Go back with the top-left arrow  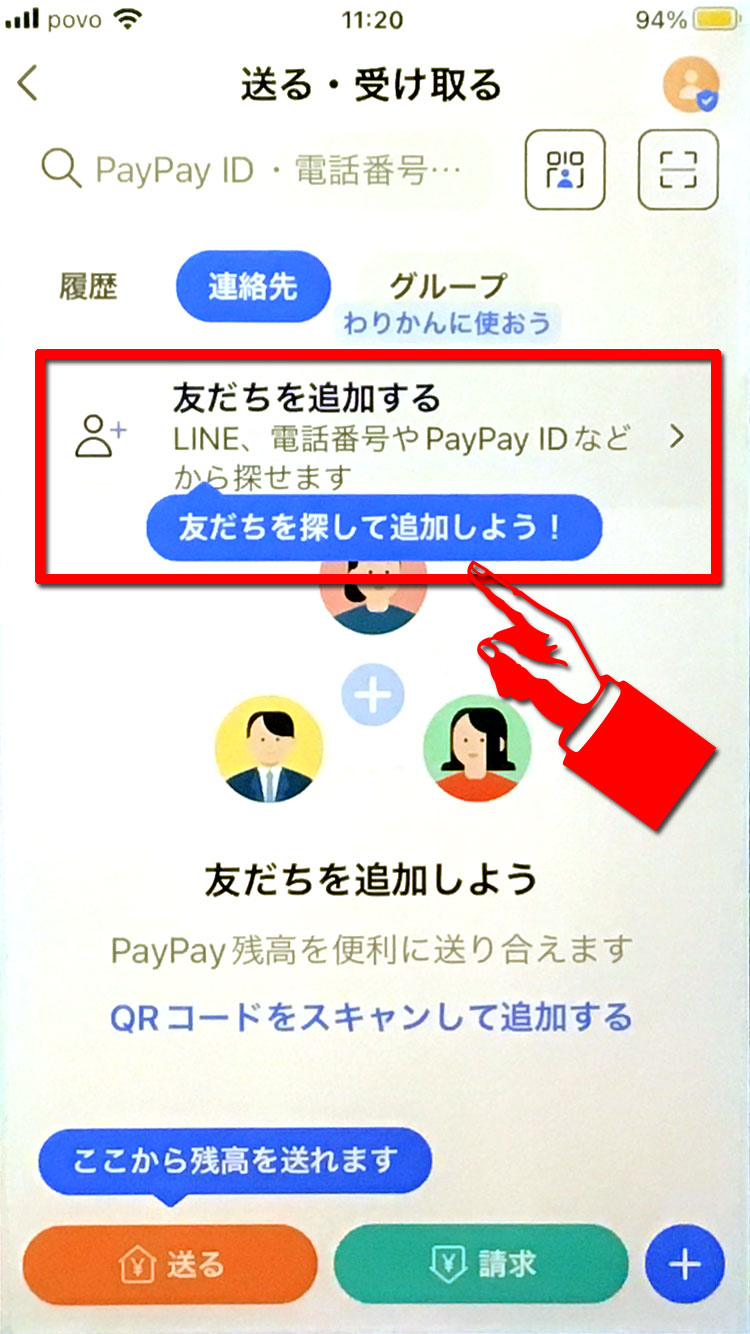28,84
